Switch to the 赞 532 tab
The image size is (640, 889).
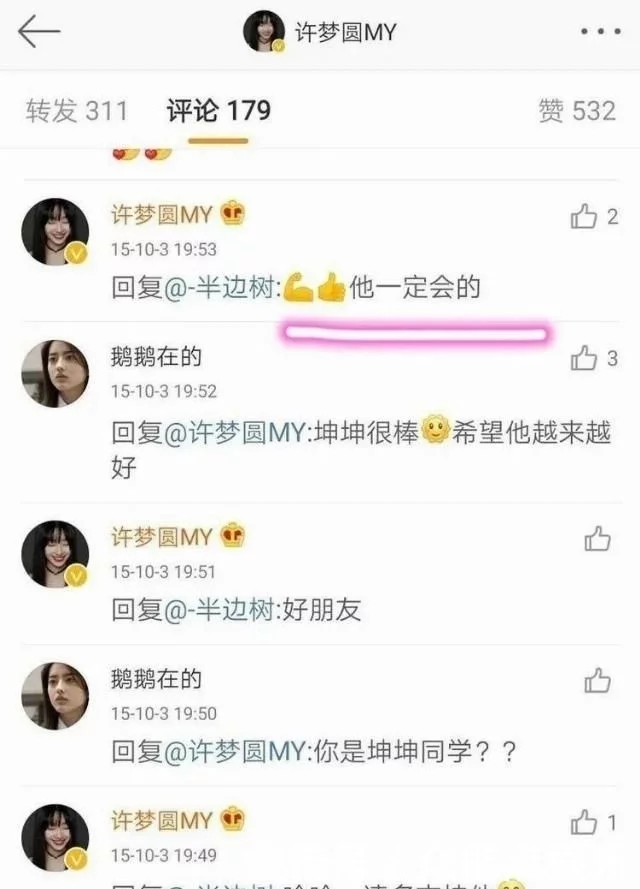[577, 110]
